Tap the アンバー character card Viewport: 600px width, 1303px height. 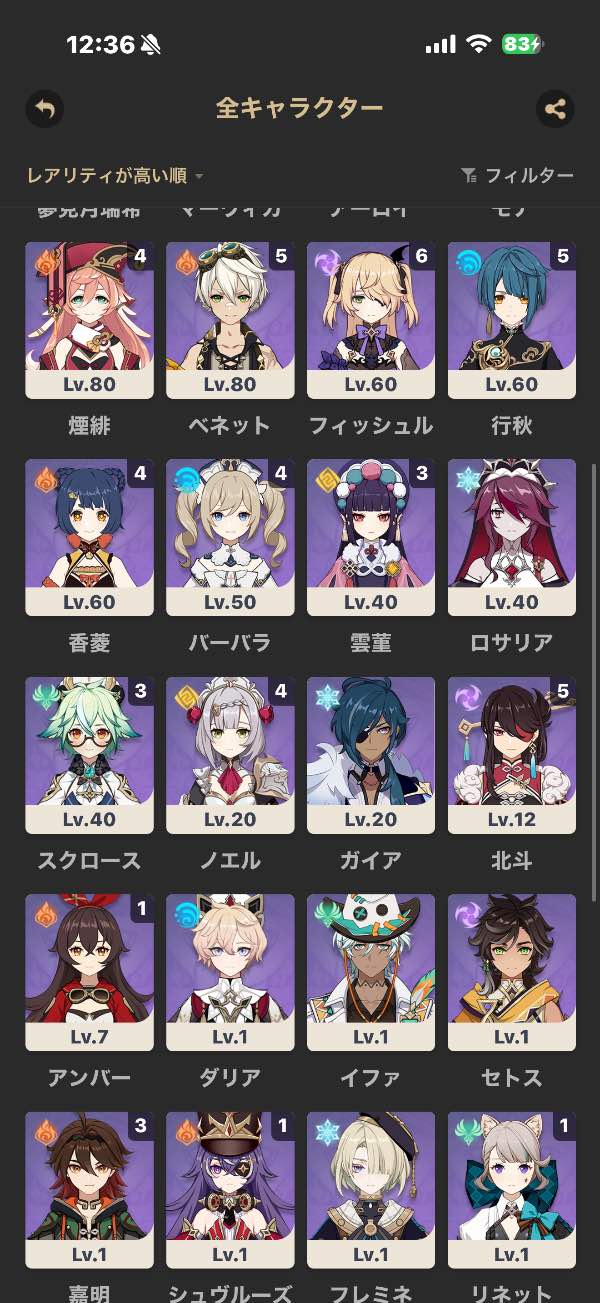[x=89, y=972]
